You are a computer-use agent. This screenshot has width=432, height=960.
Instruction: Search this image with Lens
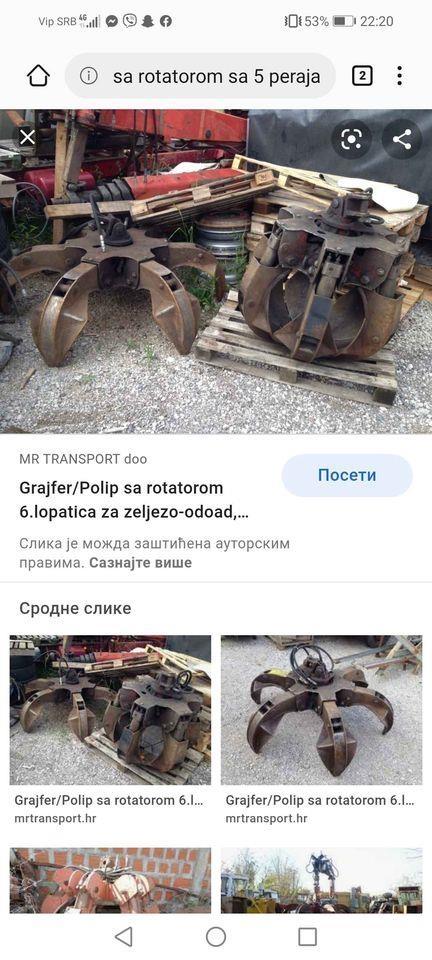352,140
